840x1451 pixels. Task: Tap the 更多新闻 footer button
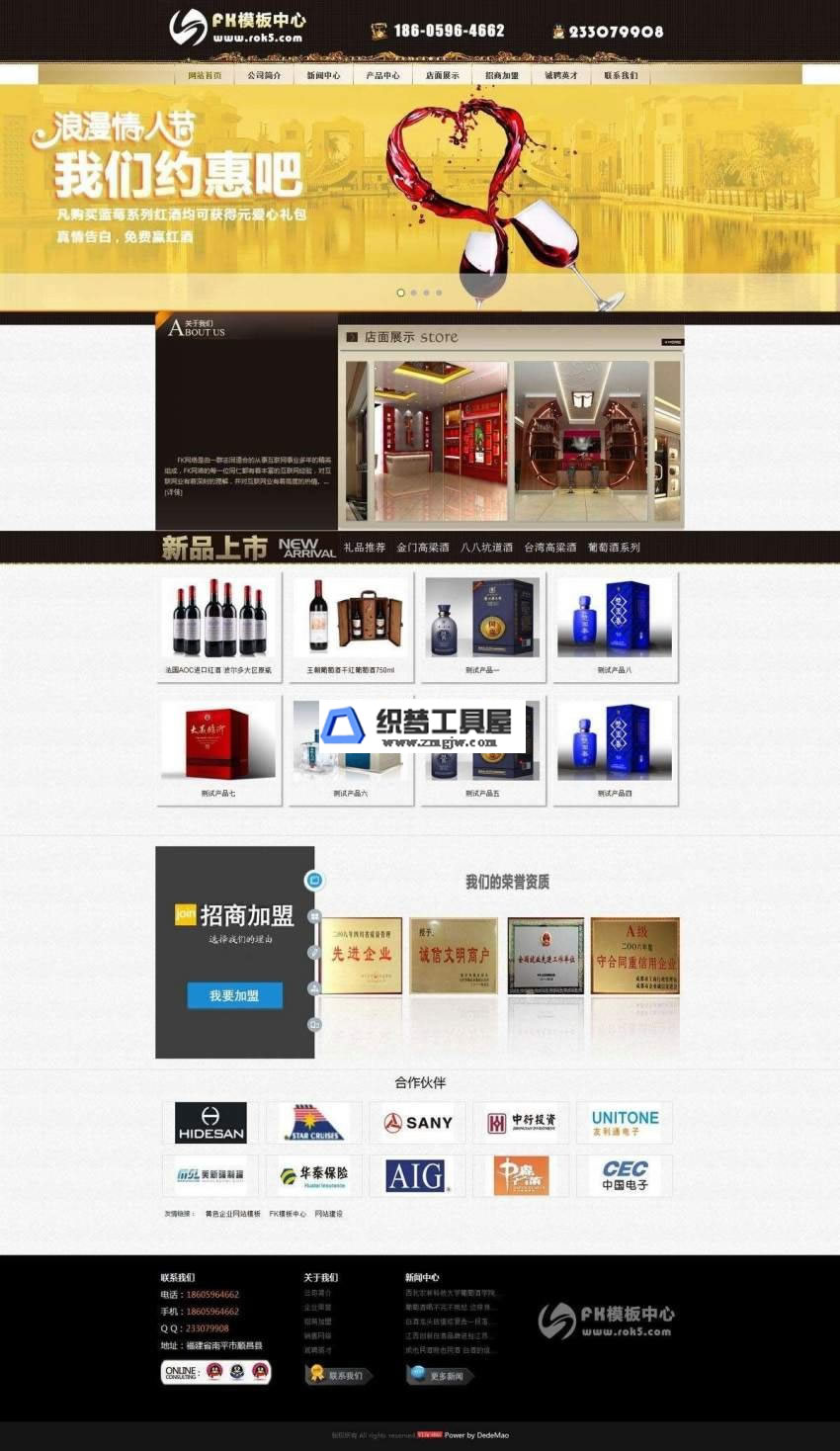click(x=440, y=1375)
